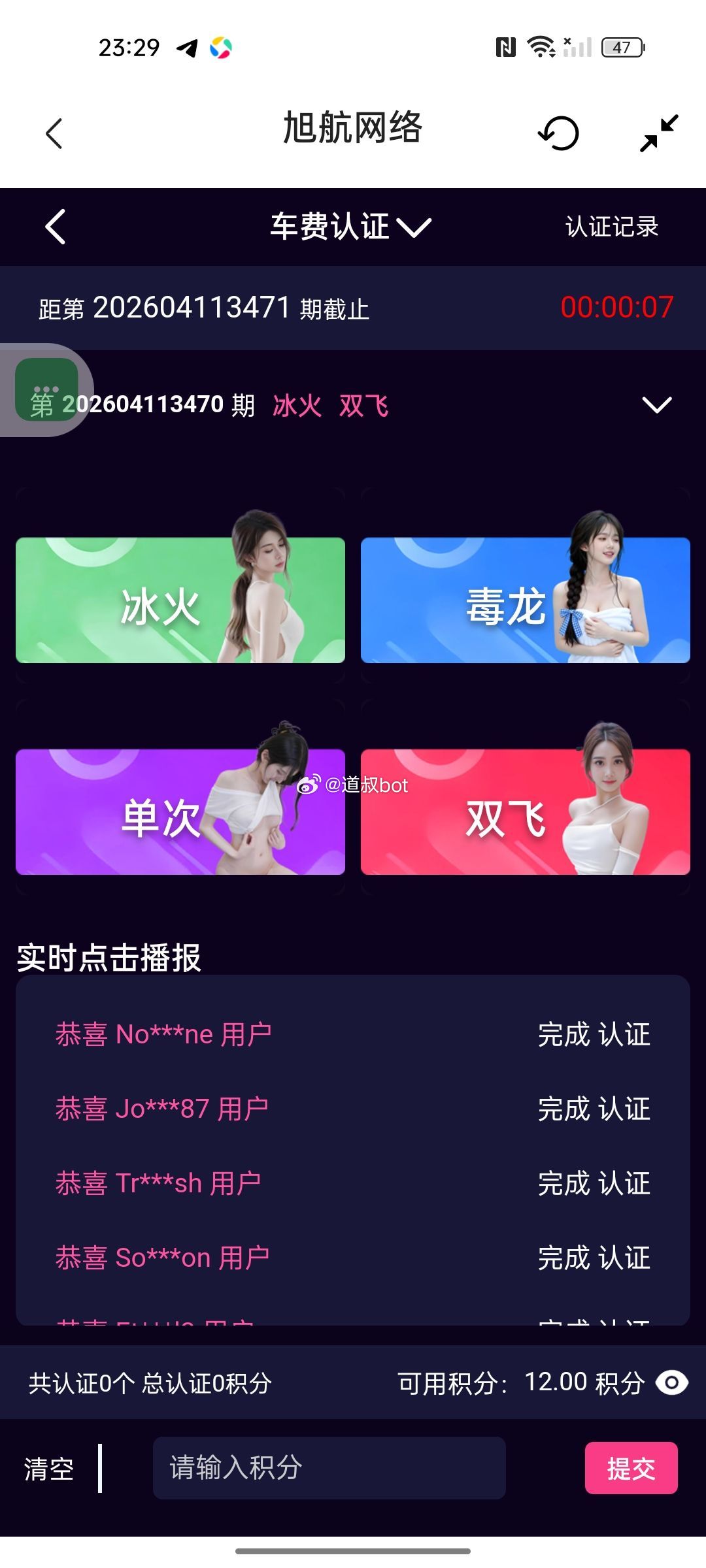Reload the page with the refresh icon
This screenshot has width=706, height=1568.
559,133
